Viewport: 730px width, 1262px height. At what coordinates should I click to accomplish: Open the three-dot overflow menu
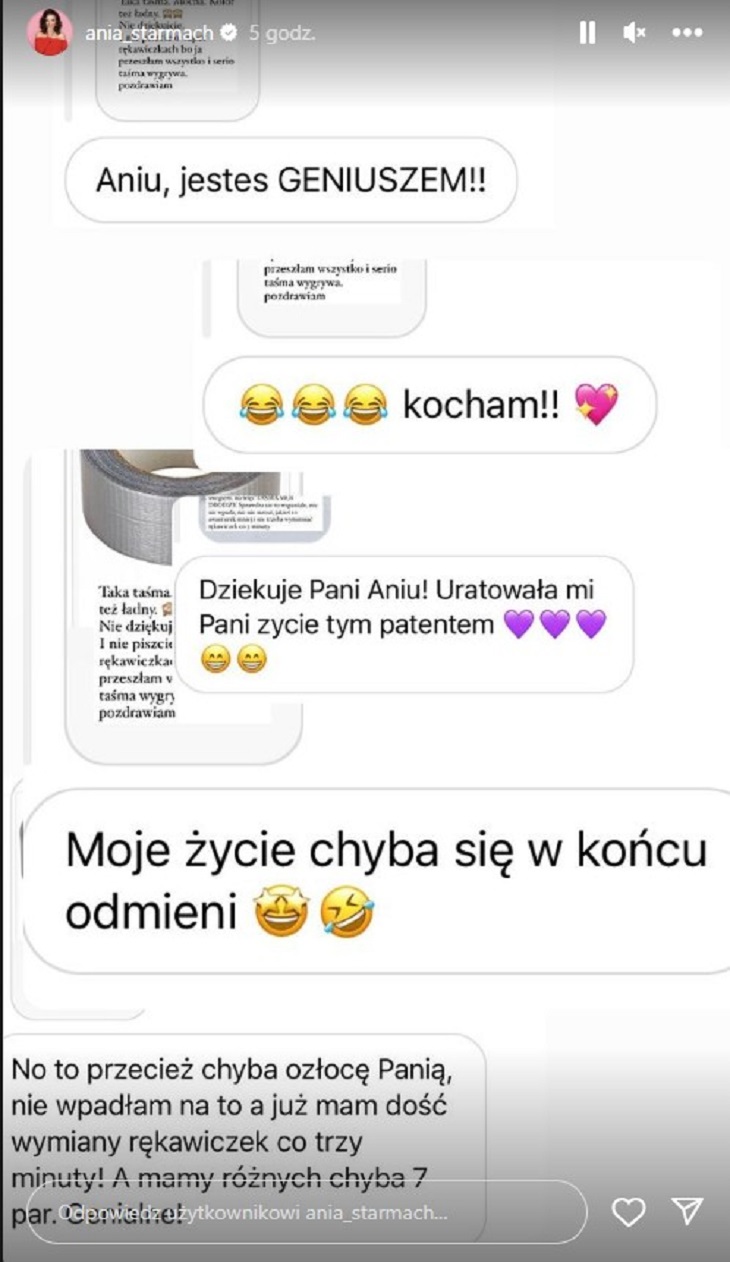point(687,33)
